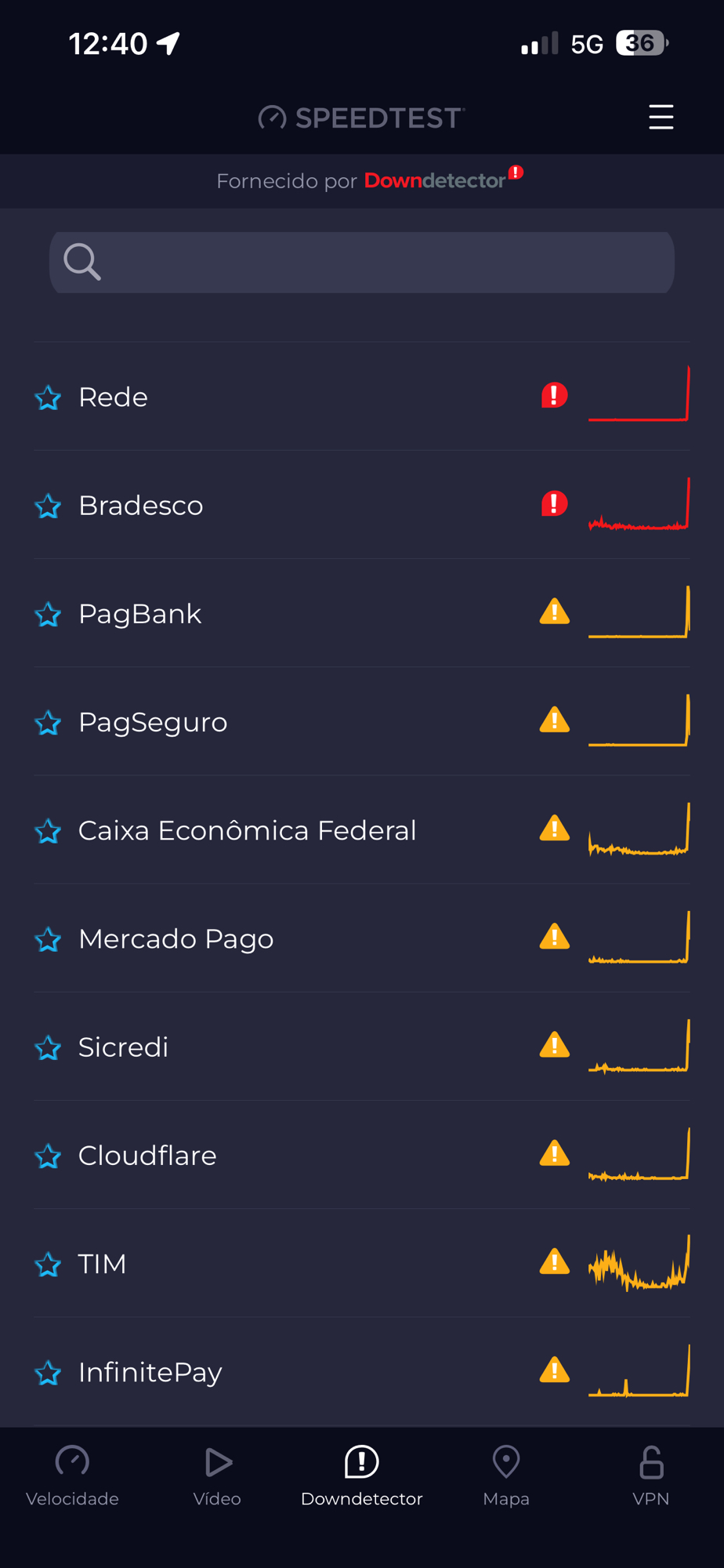Viewport: 724px width, 1568px height.
Task: Favorite Sicredi using the star icon
Action: [x=48, y=1048]
